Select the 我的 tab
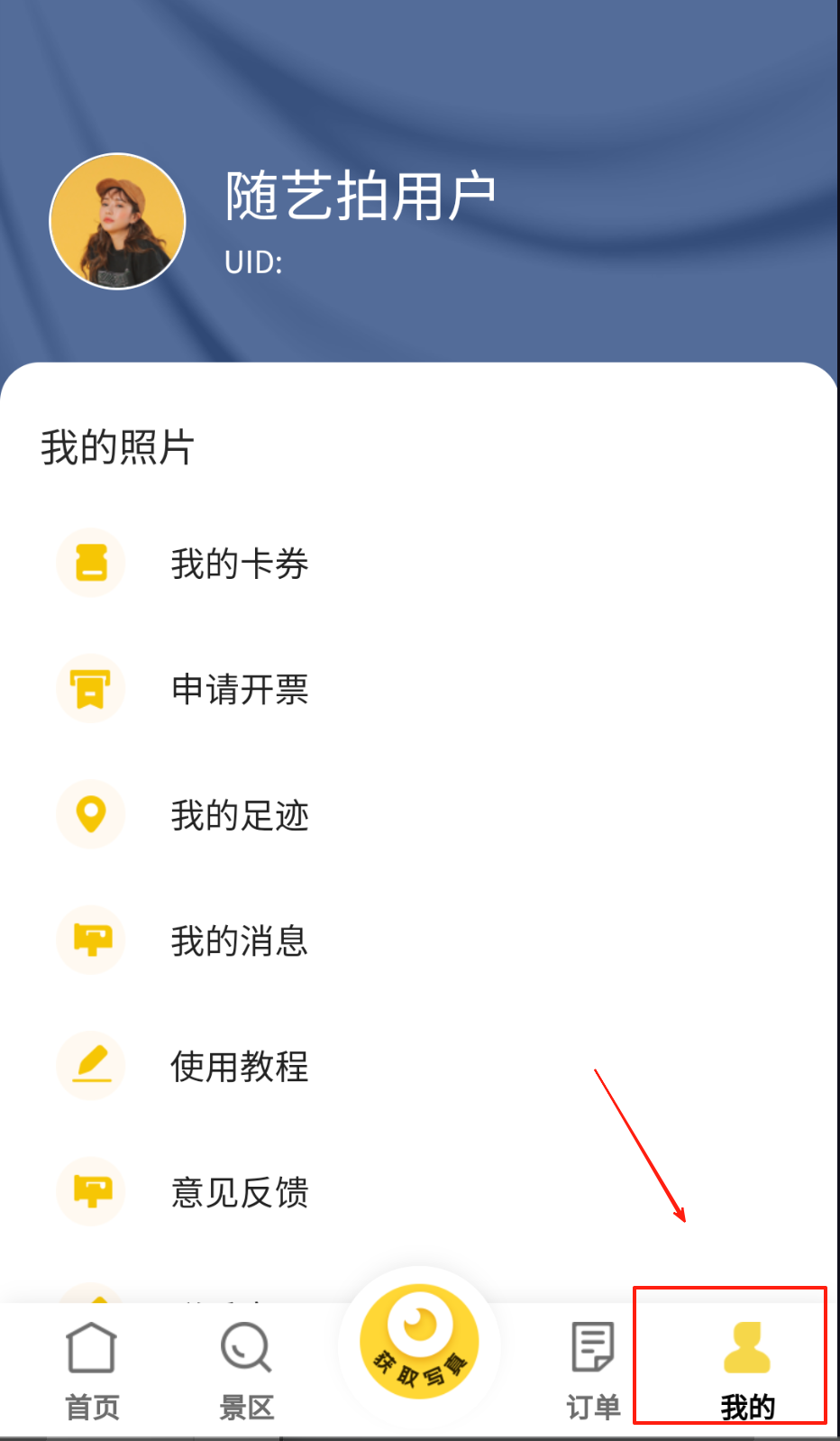The height and width of the screenshot is (1441, 840). (x=746, y=1368)
